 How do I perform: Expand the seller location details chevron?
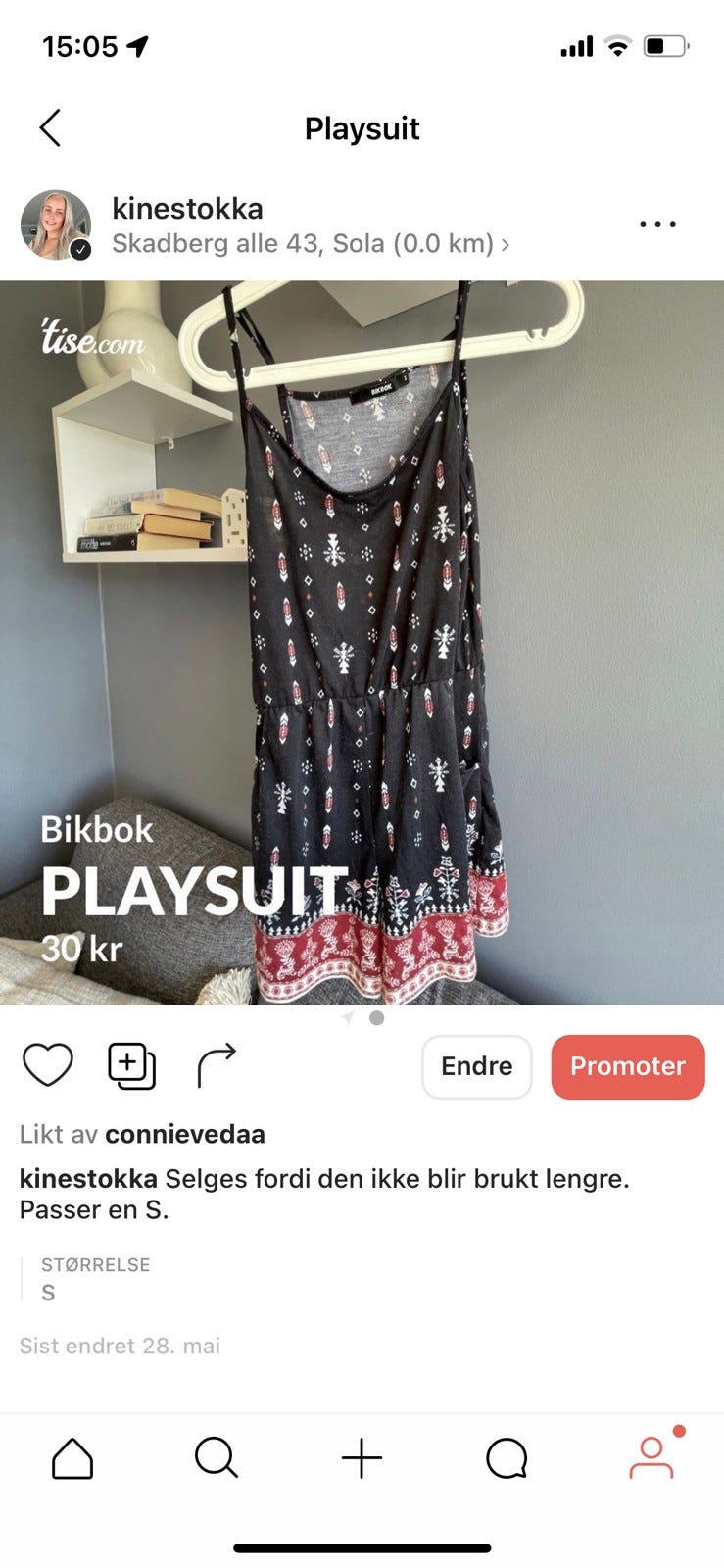[x=507, y=244]
